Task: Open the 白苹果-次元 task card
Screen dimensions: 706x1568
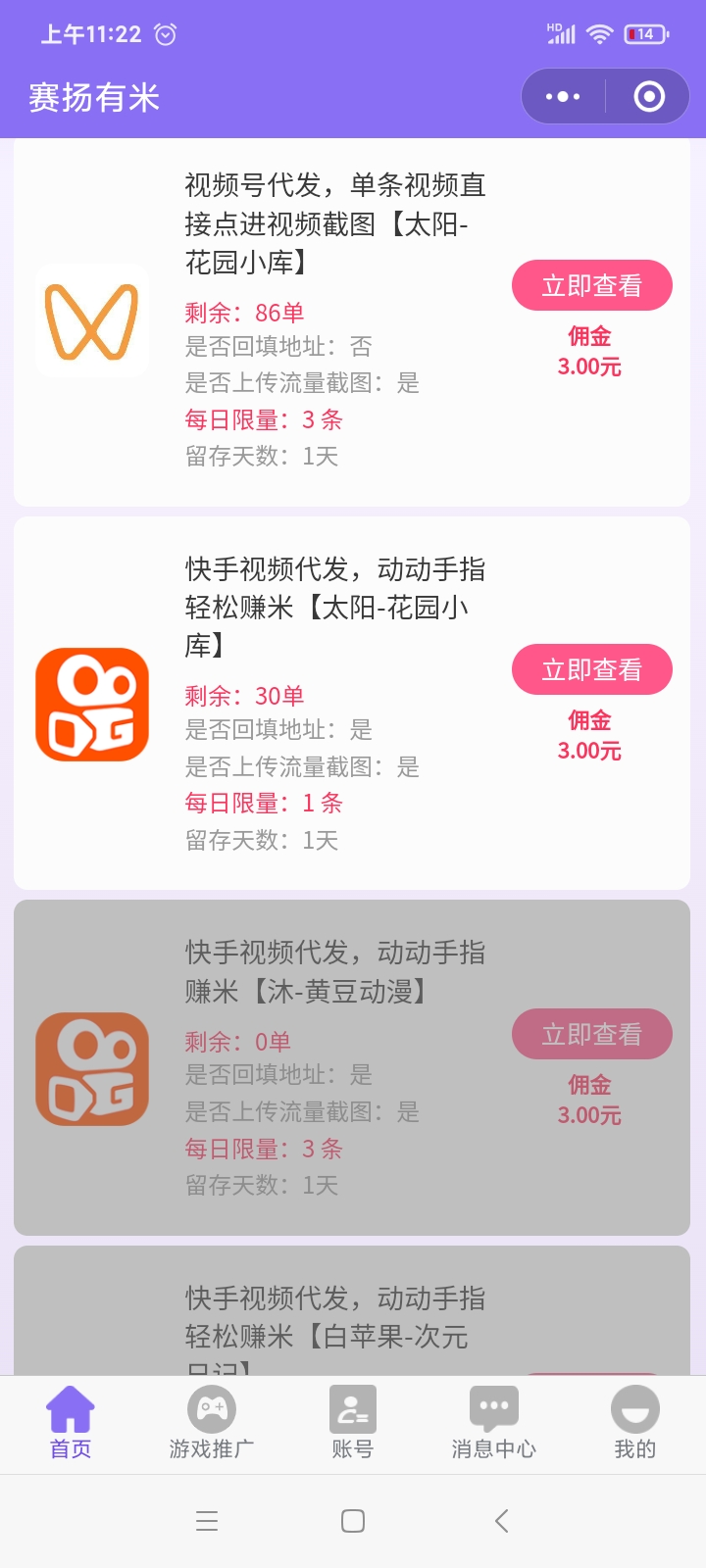Action: click(333, 1317)
